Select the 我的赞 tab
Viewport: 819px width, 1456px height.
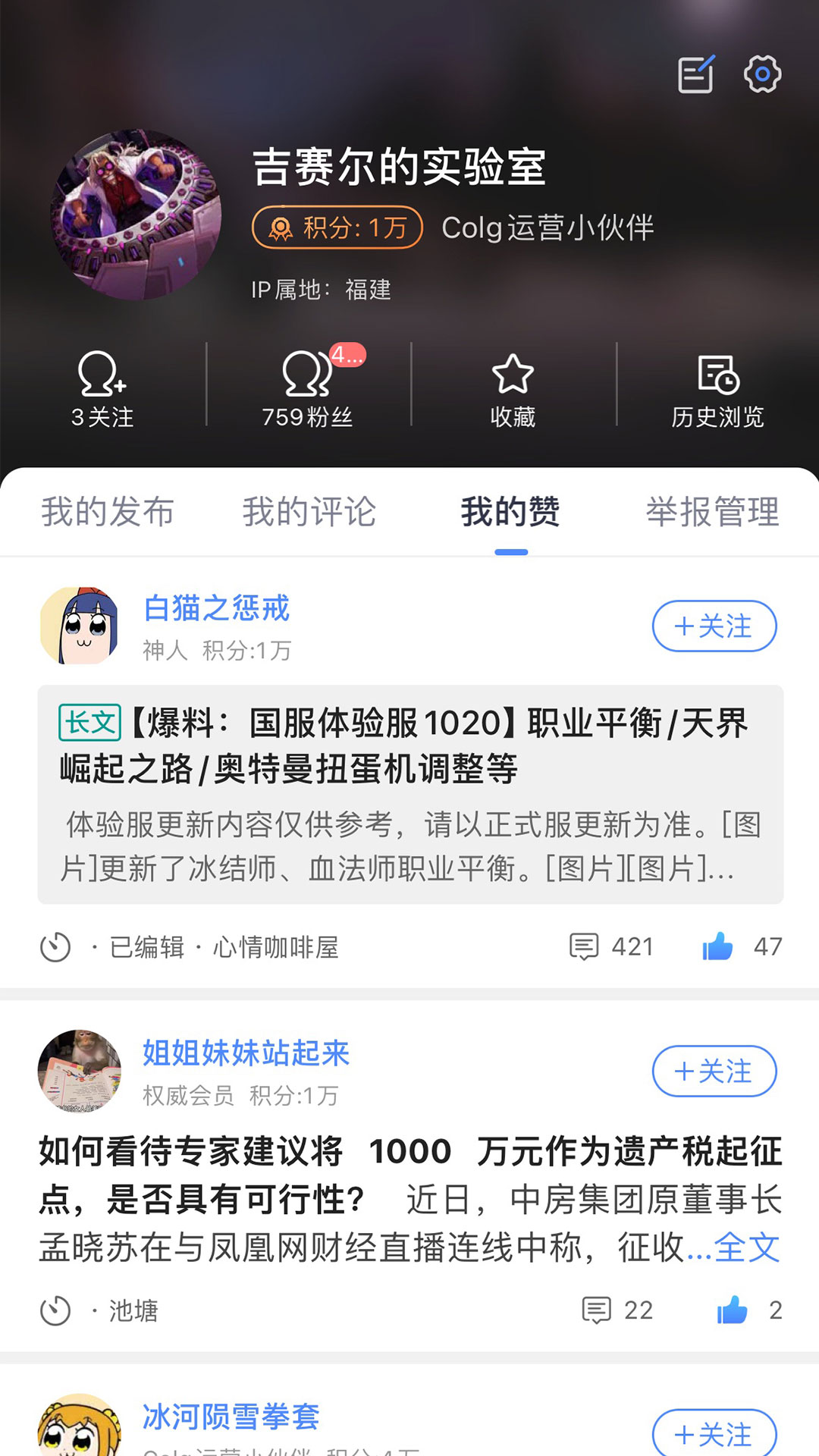[510, 512]
